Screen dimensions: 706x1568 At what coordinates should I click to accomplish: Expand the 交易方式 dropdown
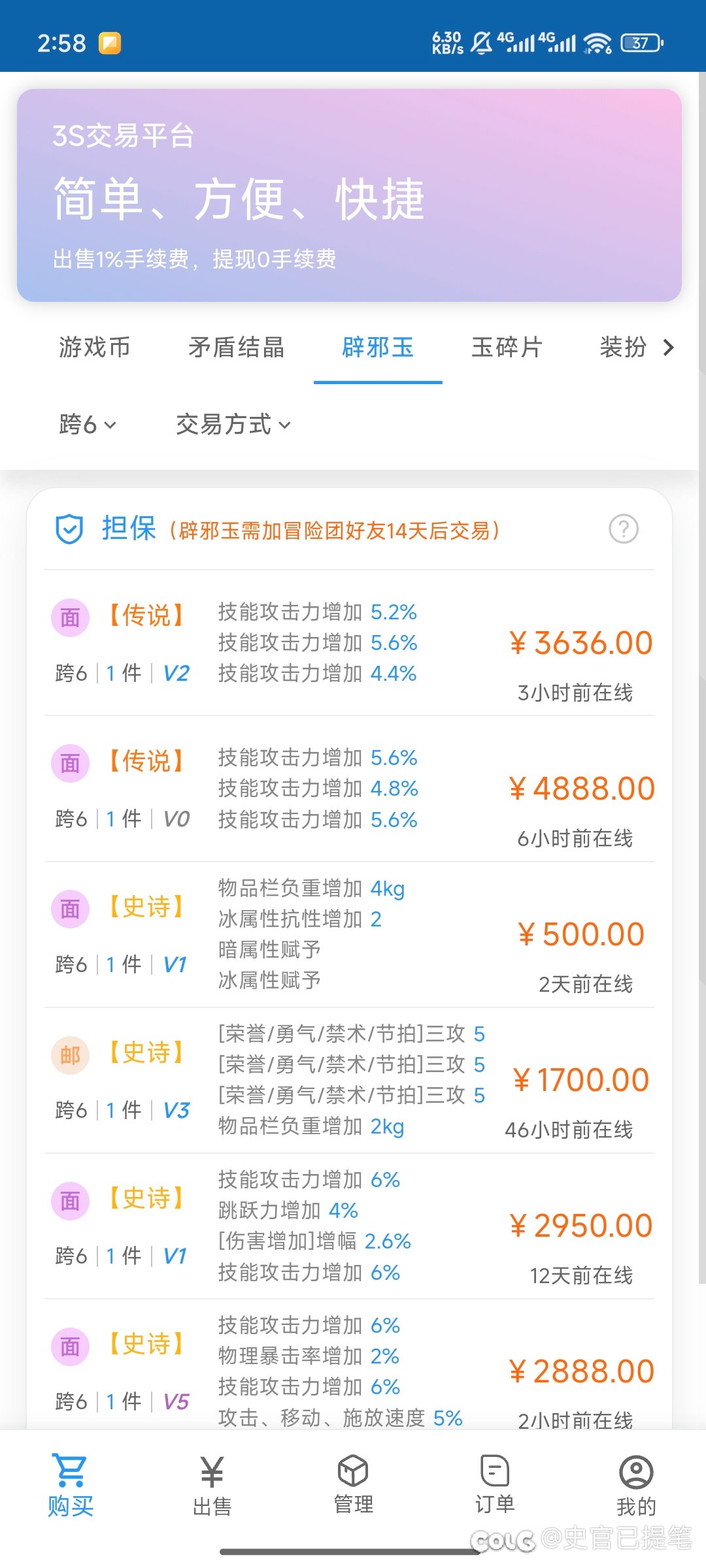tap(233, 425)
